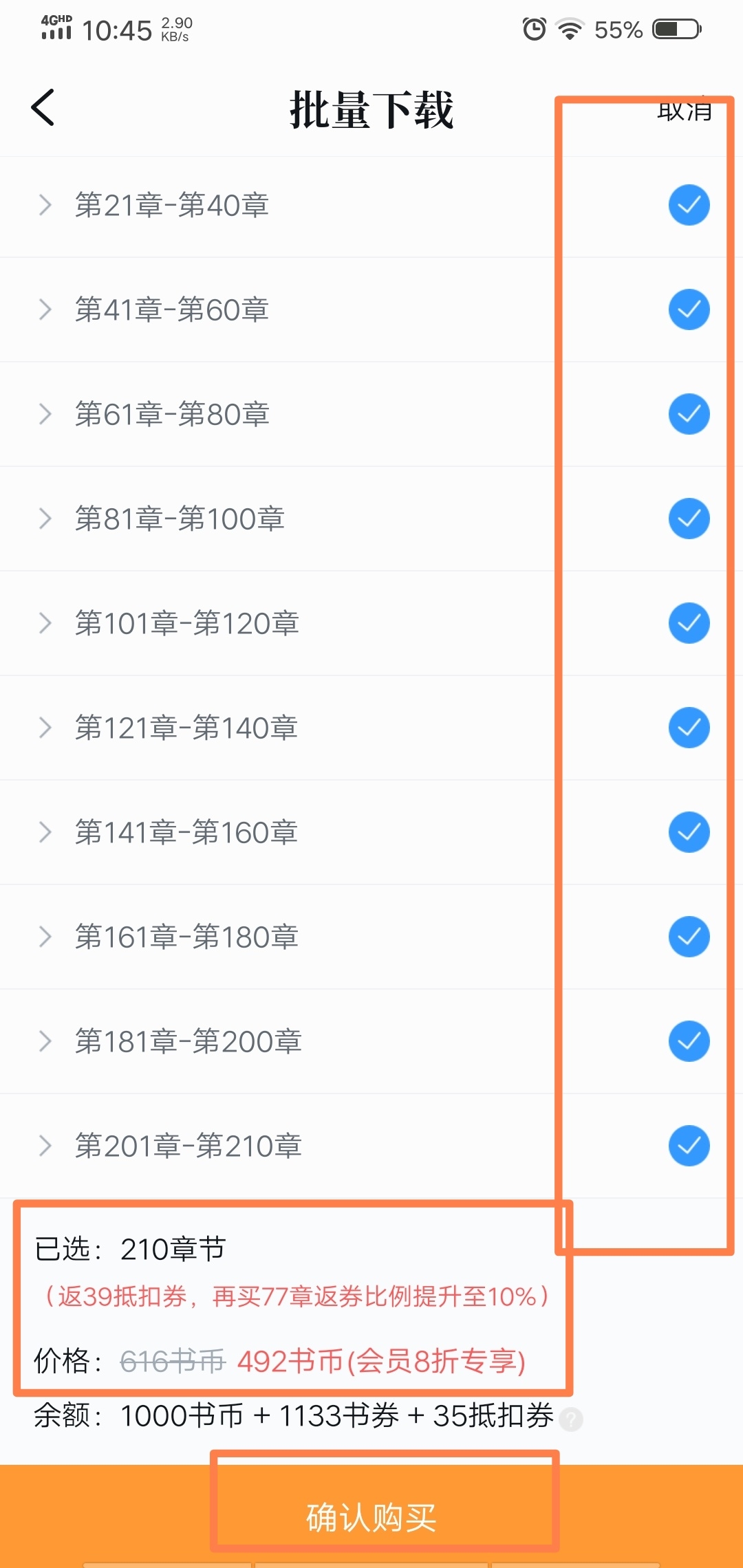Open the help icon beside 抵扣券 balance
Image resolution: width=743 pixels, height=1568 pixels.
pyautogui.click(x=571, y=1419)
